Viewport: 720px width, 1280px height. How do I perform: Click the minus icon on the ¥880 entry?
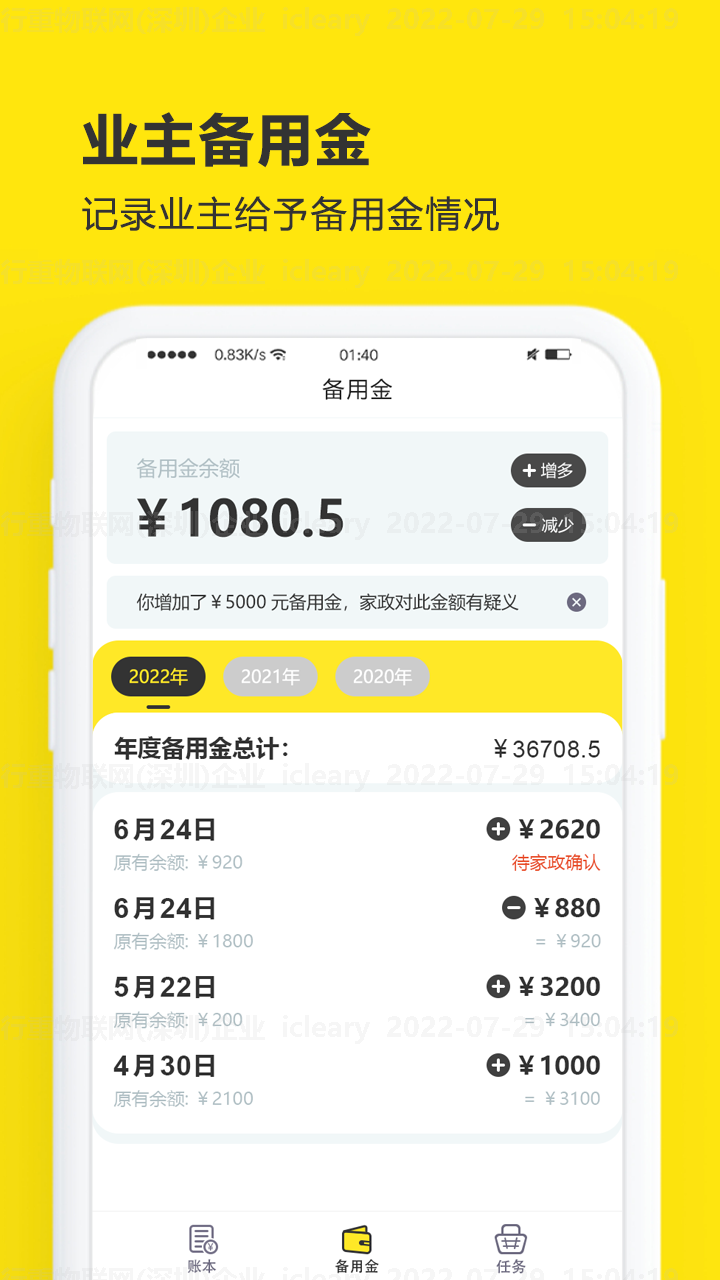coord(513,908)
